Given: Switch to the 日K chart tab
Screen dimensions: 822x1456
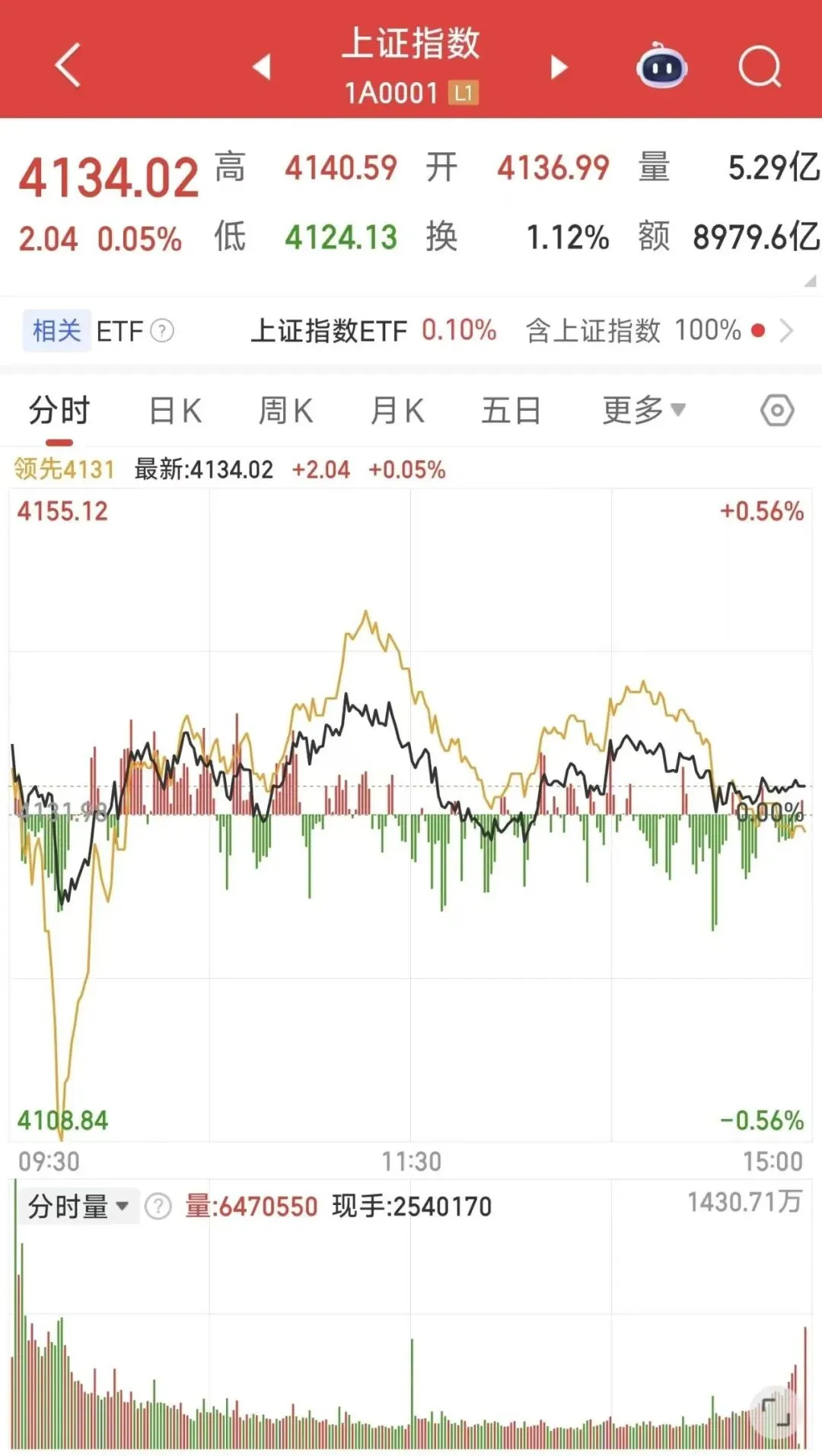Looking at the screenshot, I should coord(175,412).
